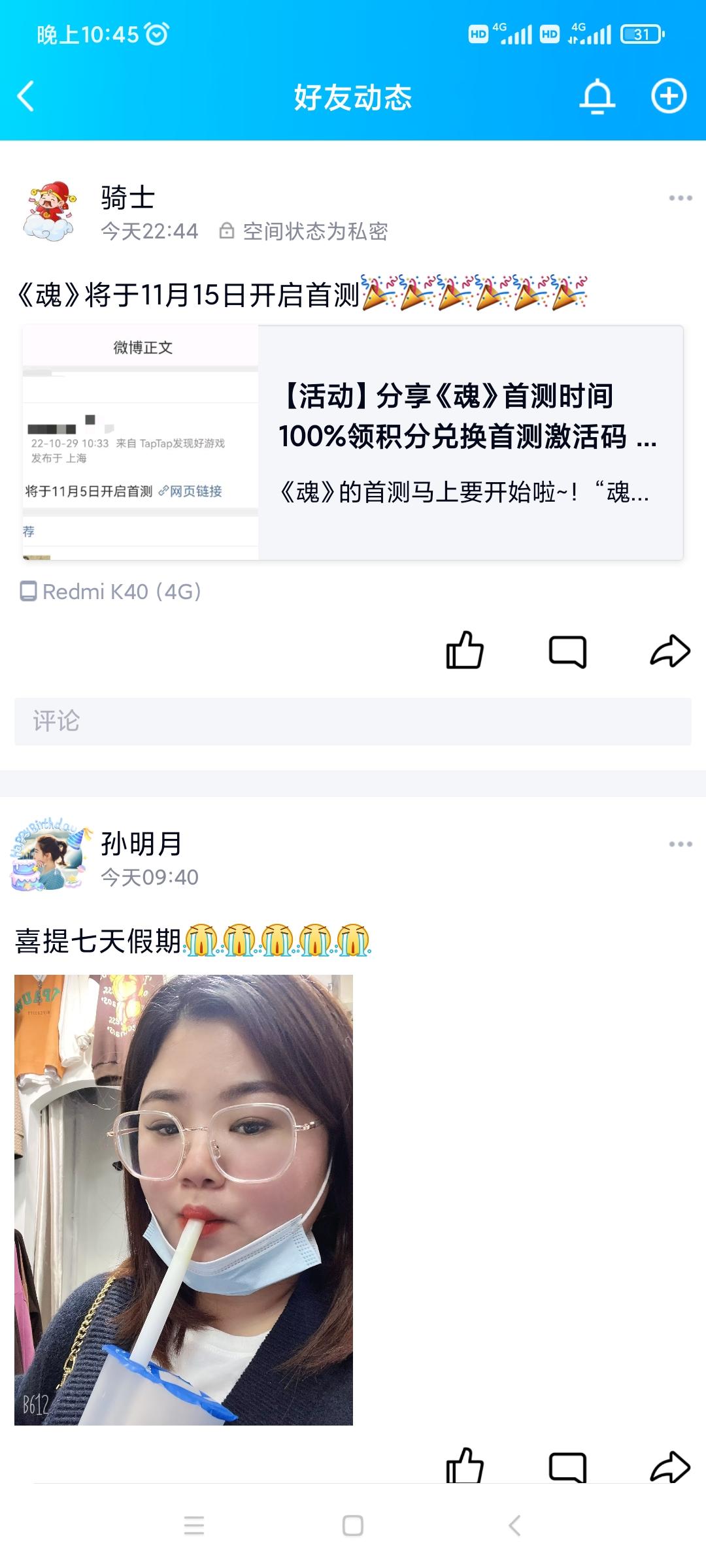
Task: Comment on 骑士's post via bubble icon
Action: 567,651
